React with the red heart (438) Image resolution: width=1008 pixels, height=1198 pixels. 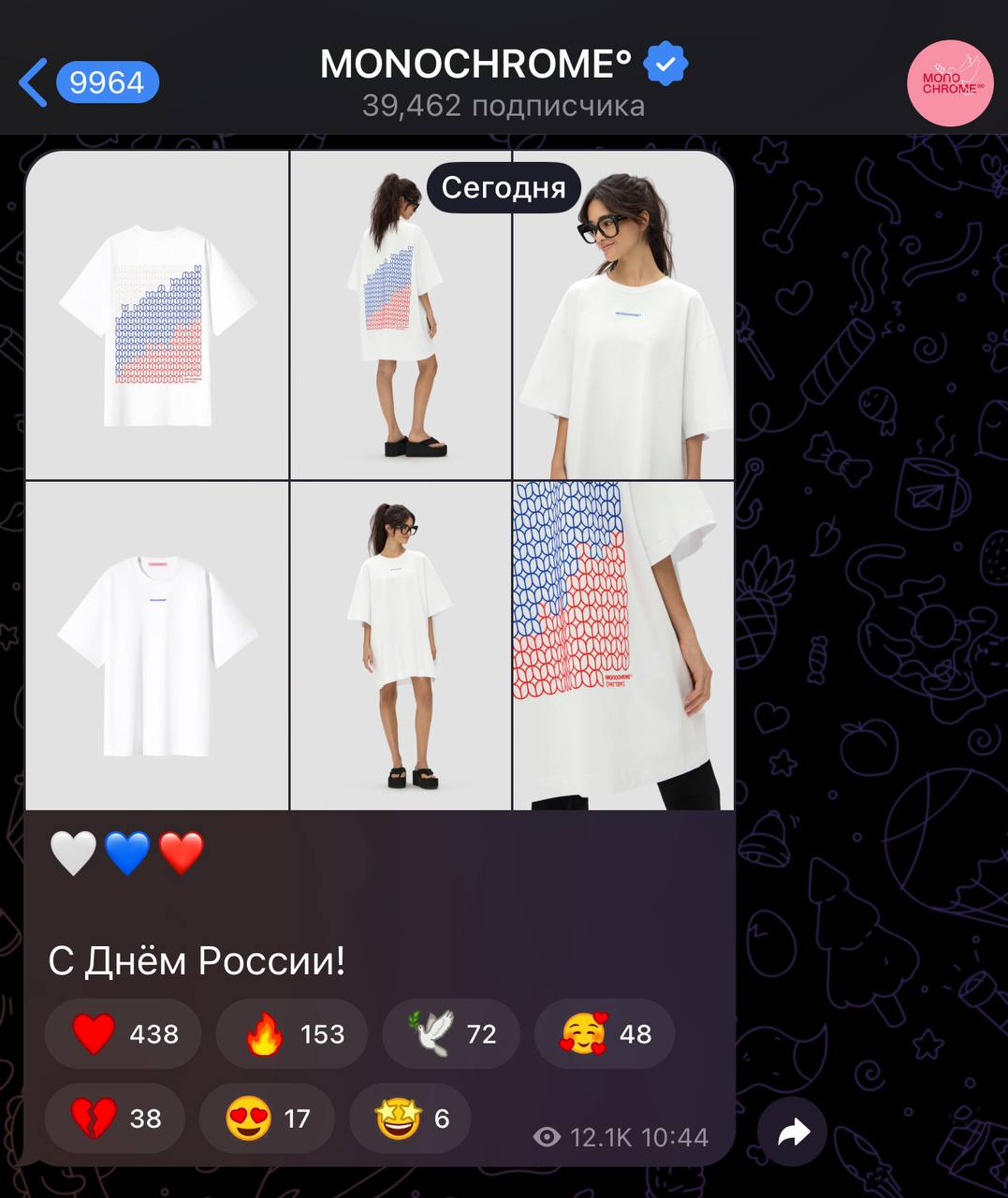pos(123,1034)
